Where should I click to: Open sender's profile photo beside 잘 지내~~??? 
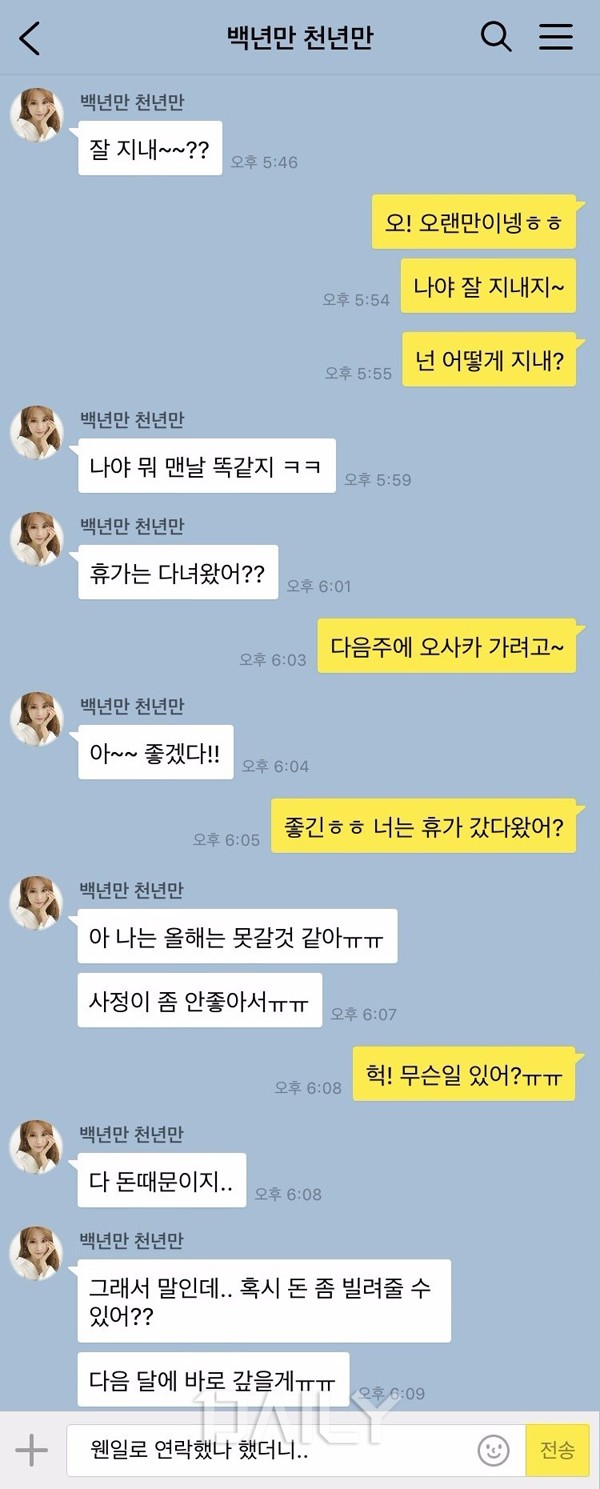(37, 115)
